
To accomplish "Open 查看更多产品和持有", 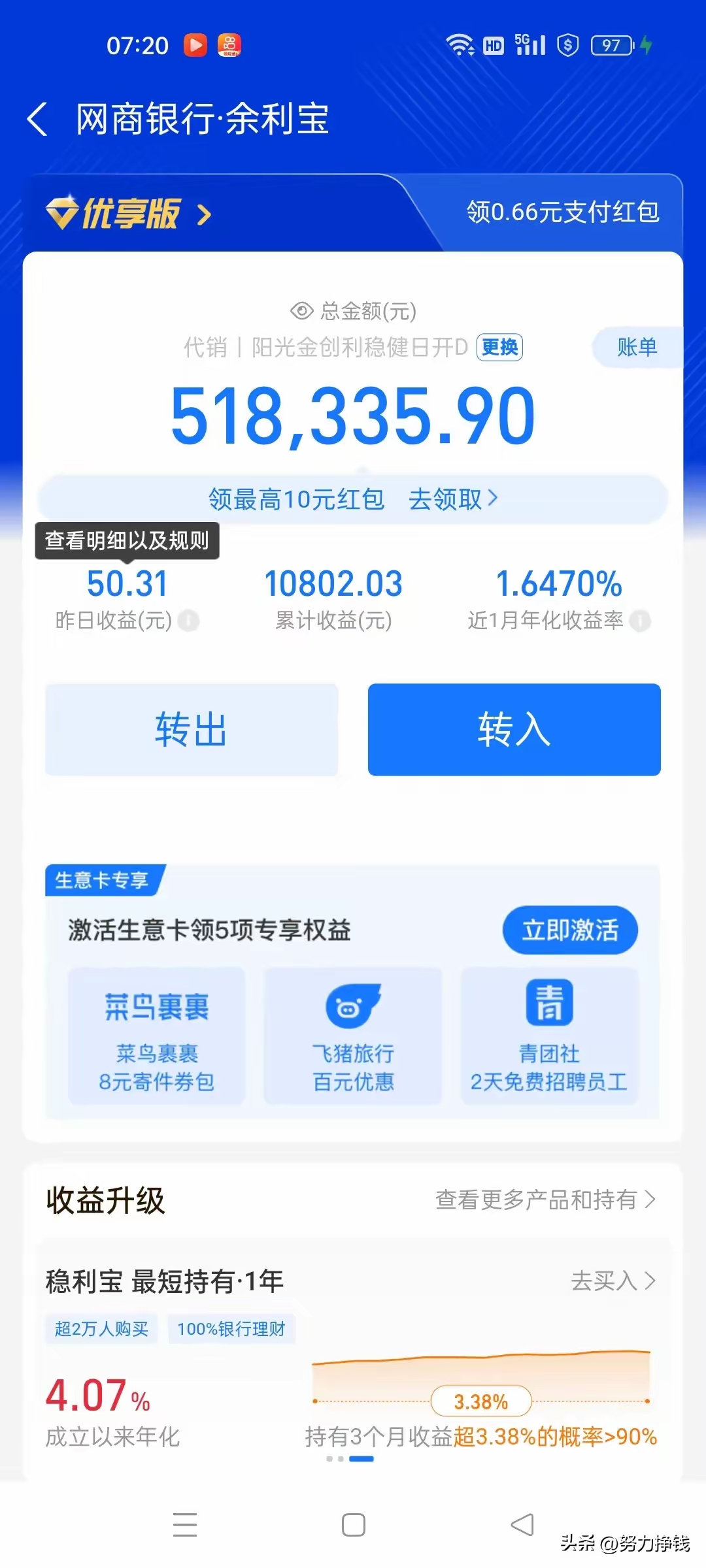I will point(545,1200).
